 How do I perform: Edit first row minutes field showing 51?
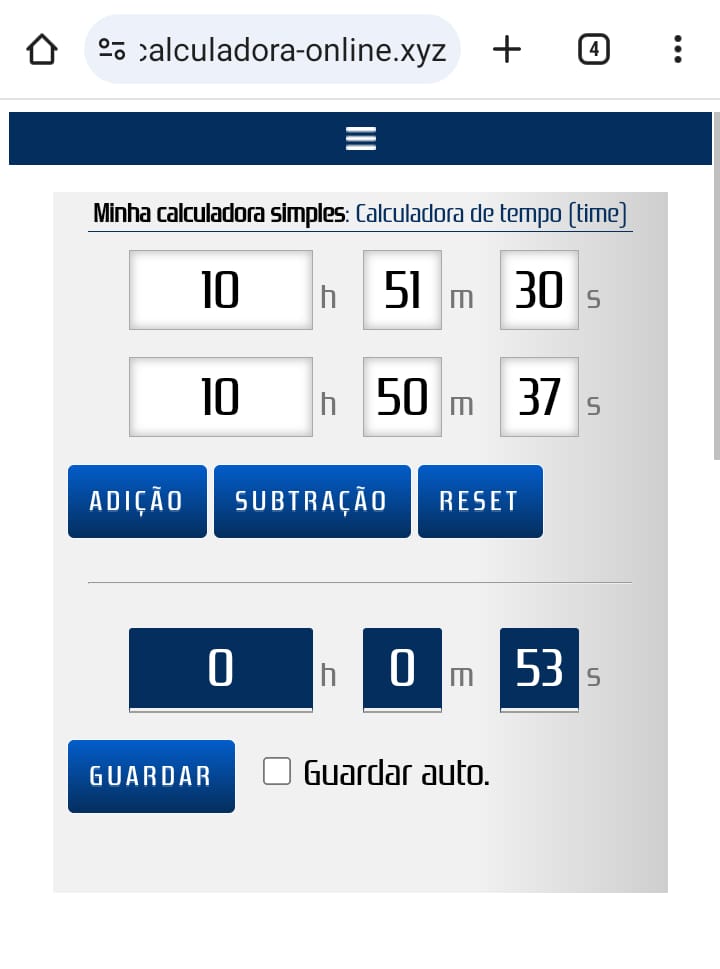(x=402, y=290)
